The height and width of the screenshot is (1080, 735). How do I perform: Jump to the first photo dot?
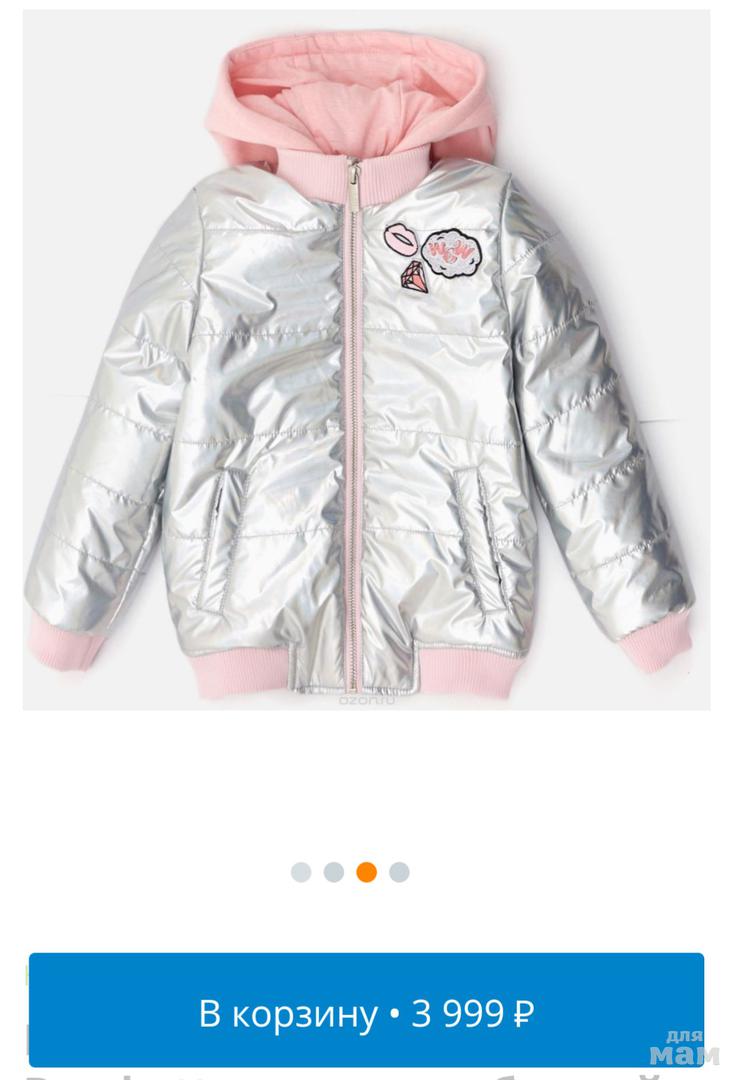301,872
